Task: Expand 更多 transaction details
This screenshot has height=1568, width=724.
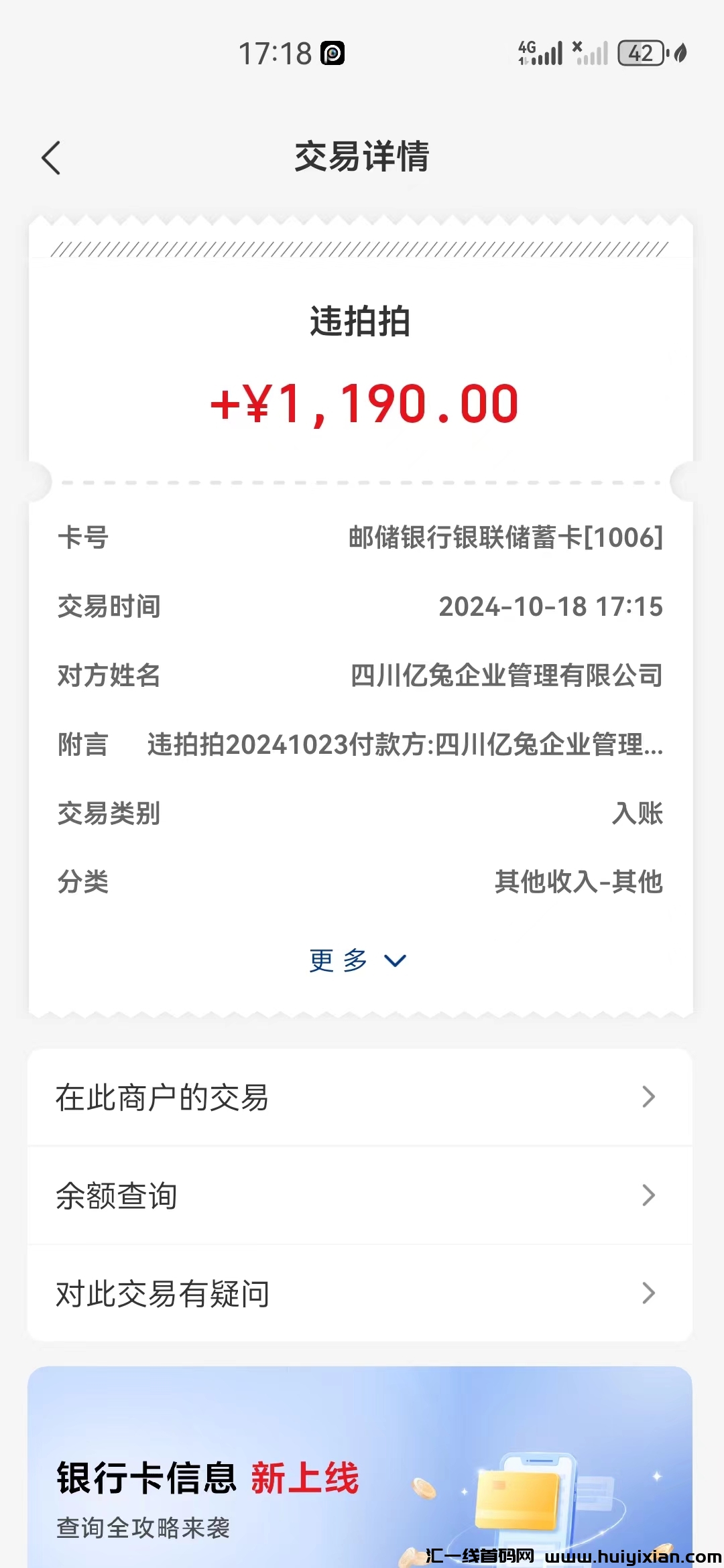Action: pyautogui.click(x=357, y=960)
